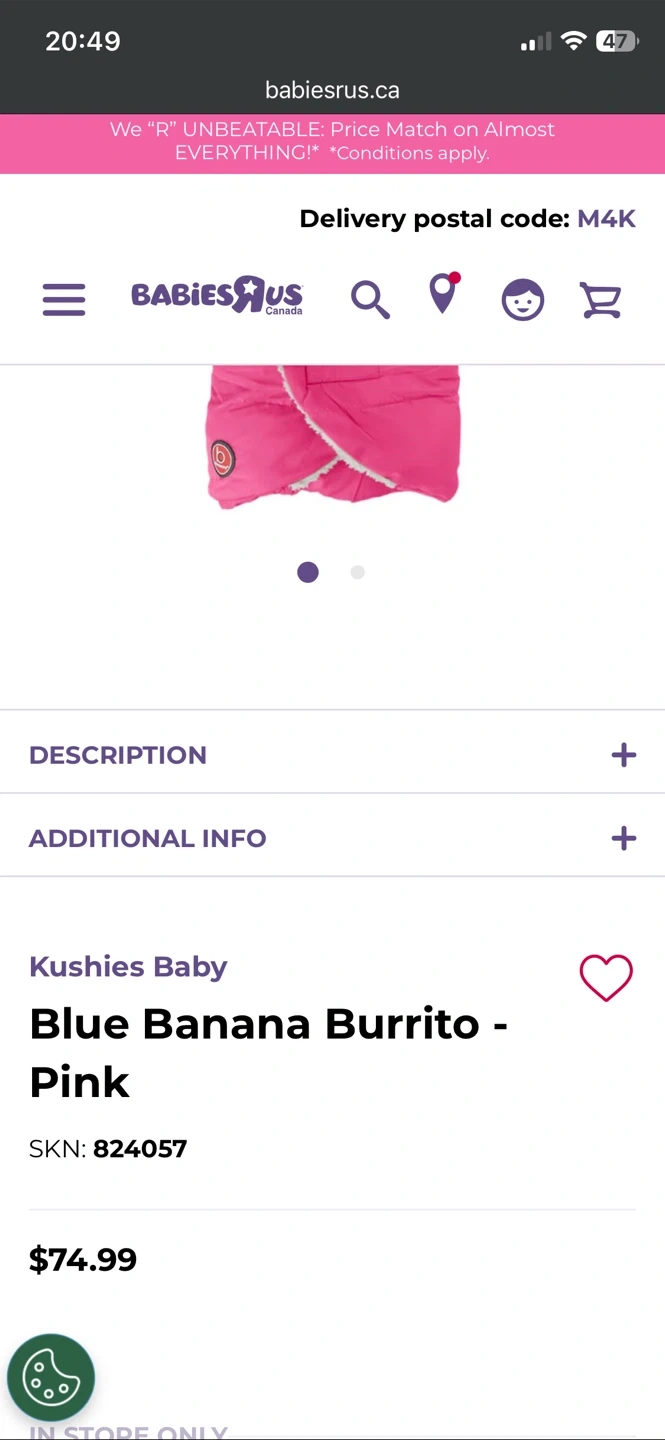Tap the Price Match promo banner
The width and height of the screenshot is (665, 1440).
coord(332,142)
